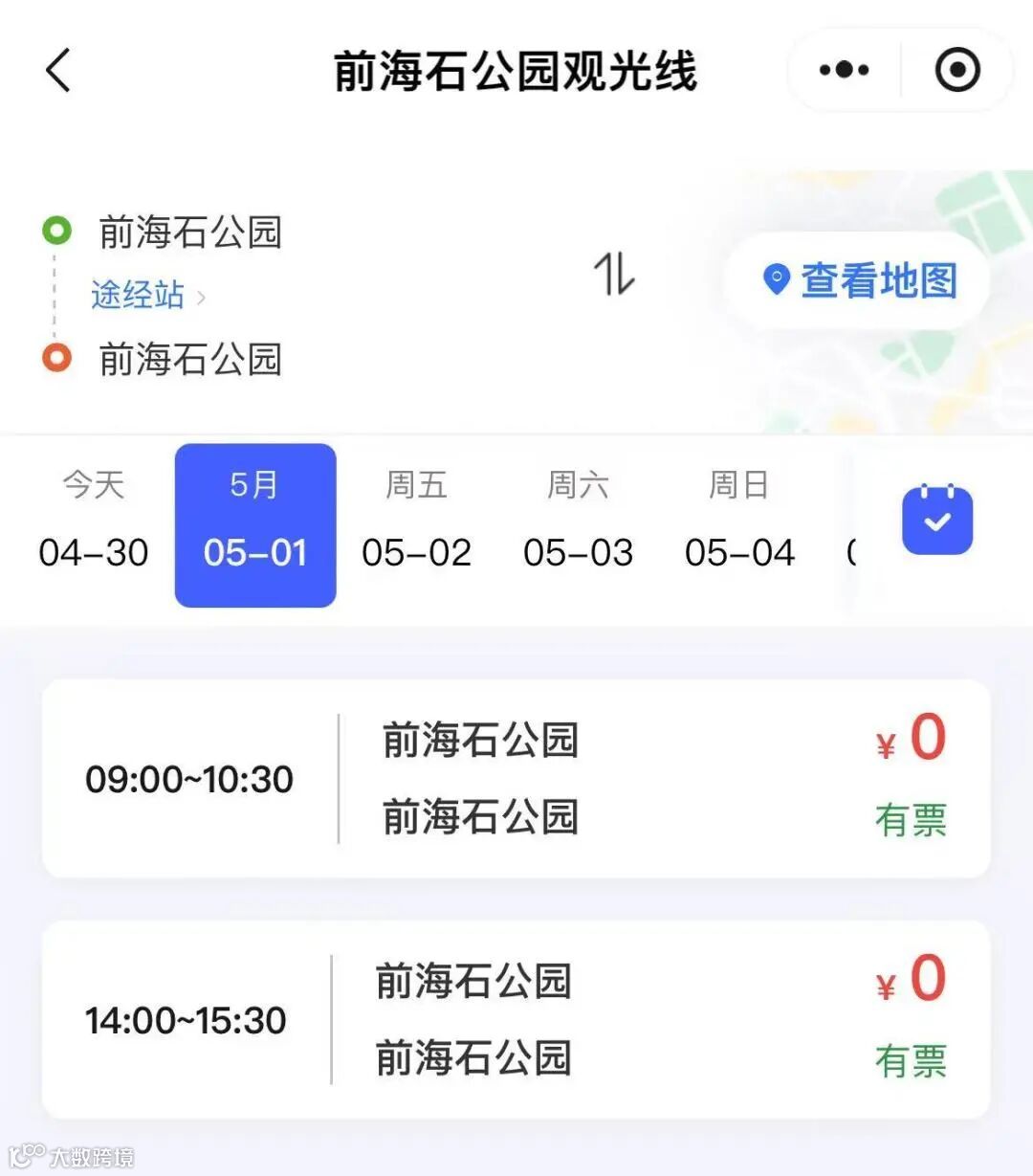Image resolution: width=1033 pixels, height=1176 pixels.
Task: Close the mini program
Action: click(957, 70)
